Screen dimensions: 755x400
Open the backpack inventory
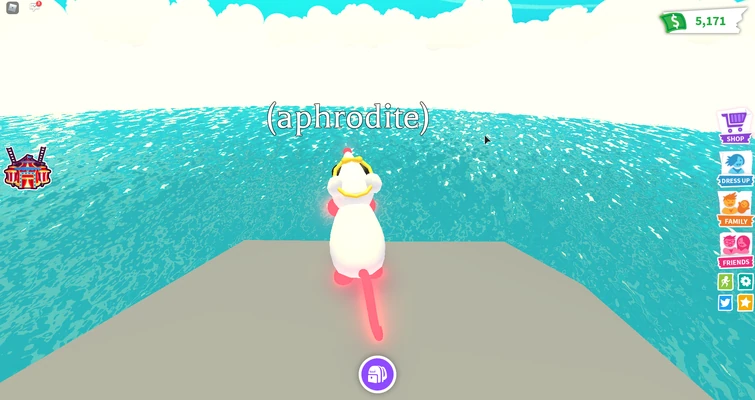pyautogui.click(x=377, y=375)
